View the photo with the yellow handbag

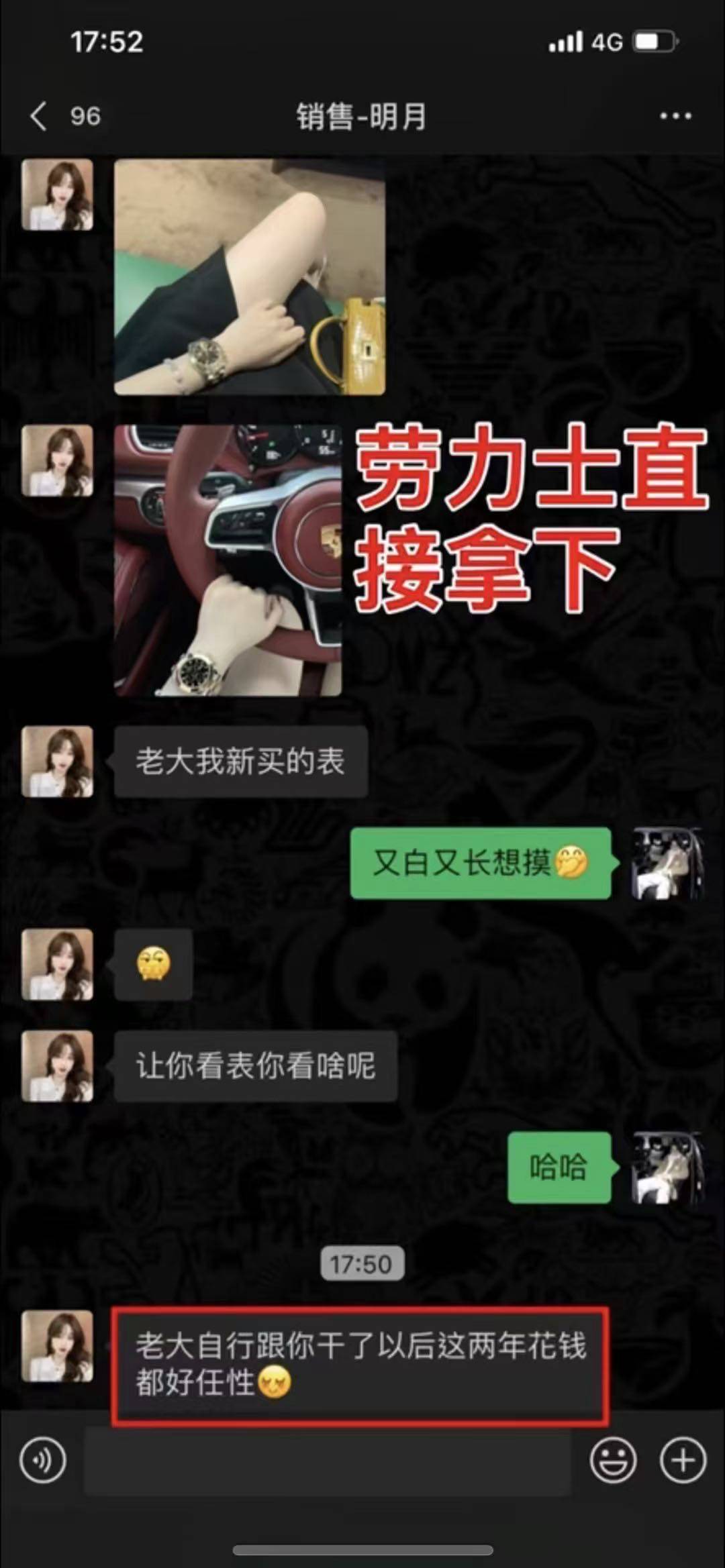[249, 277]
